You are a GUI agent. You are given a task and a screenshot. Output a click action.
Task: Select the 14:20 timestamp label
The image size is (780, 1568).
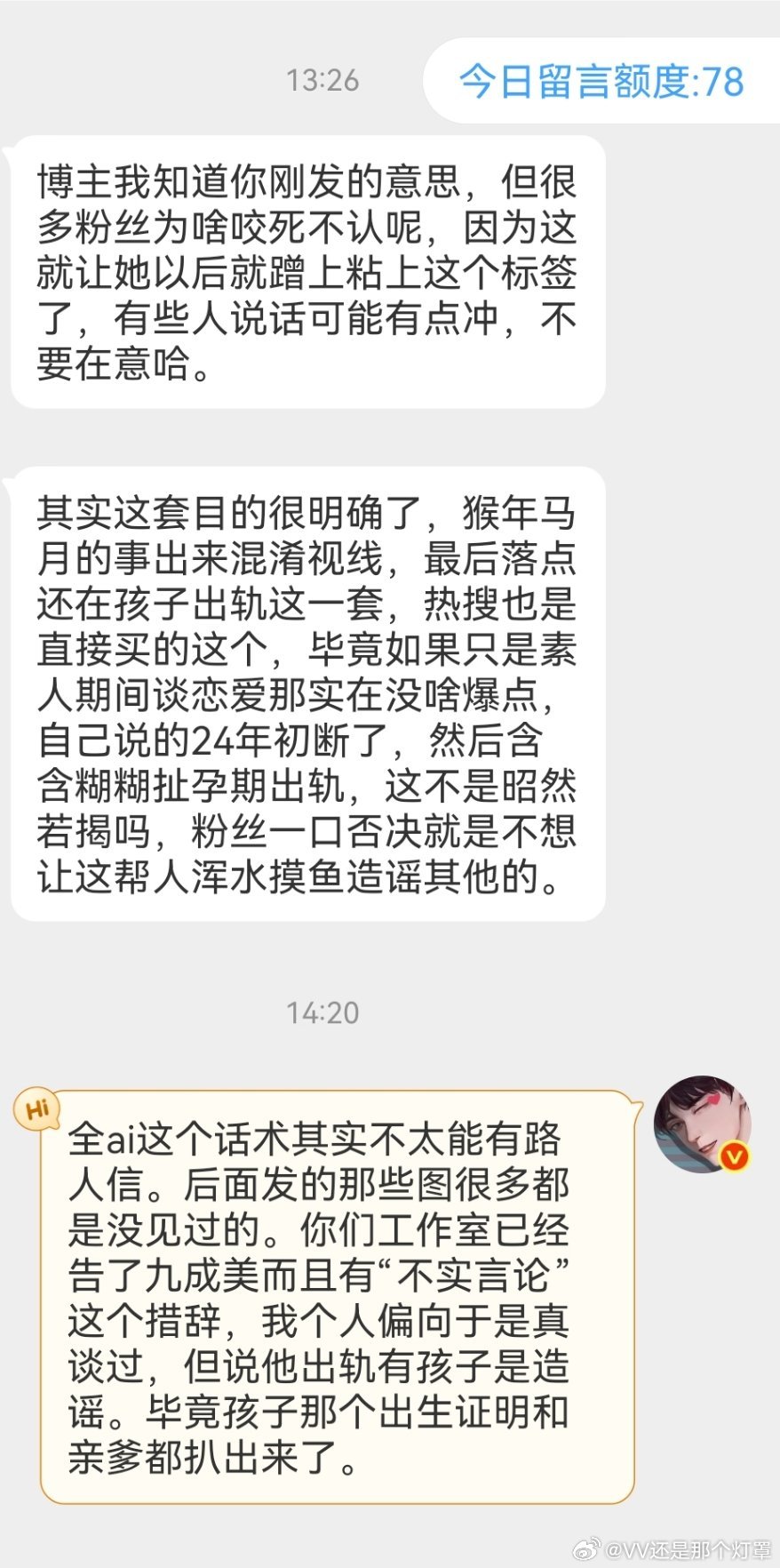[322, 1012]
